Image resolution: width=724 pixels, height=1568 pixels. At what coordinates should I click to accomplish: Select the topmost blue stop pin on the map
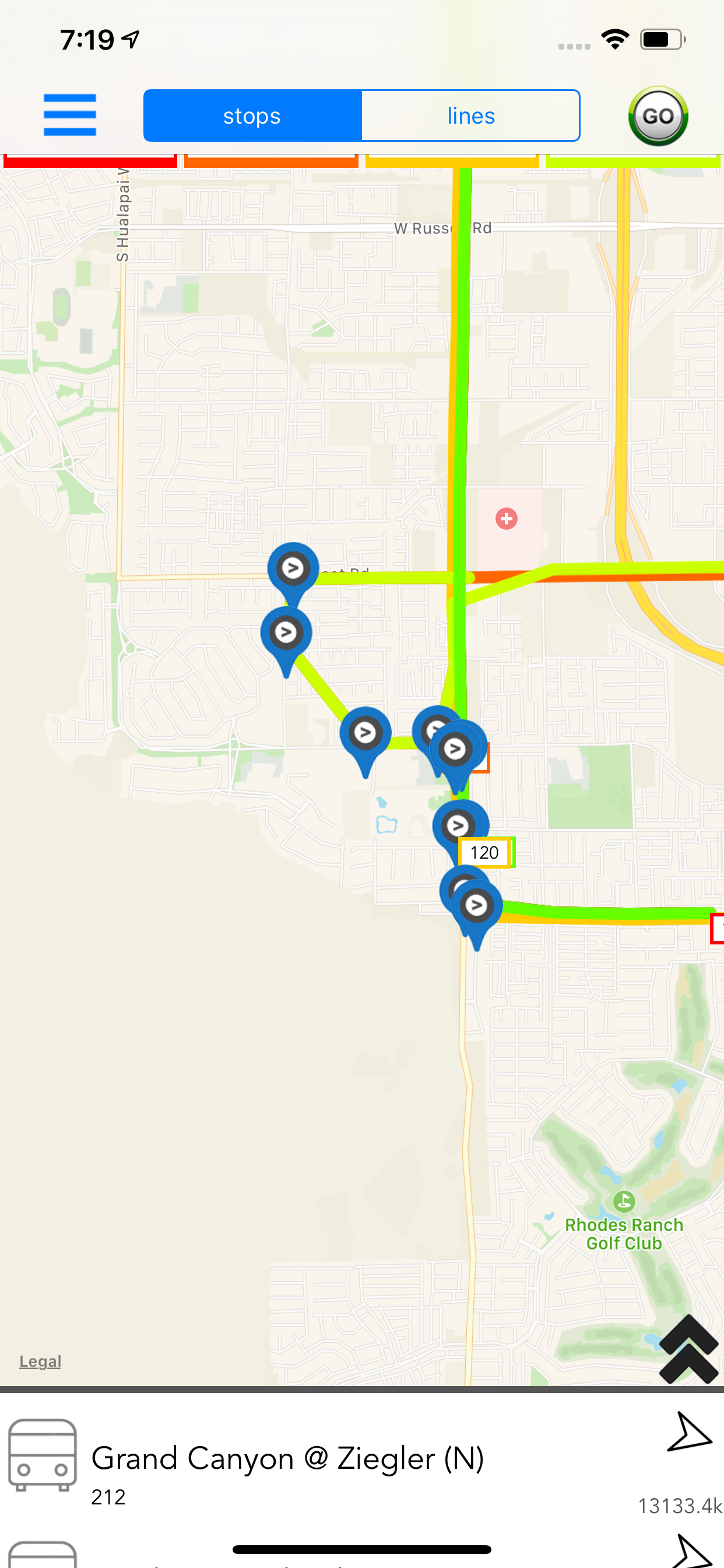pyautogui.click(x=292, y=569)
